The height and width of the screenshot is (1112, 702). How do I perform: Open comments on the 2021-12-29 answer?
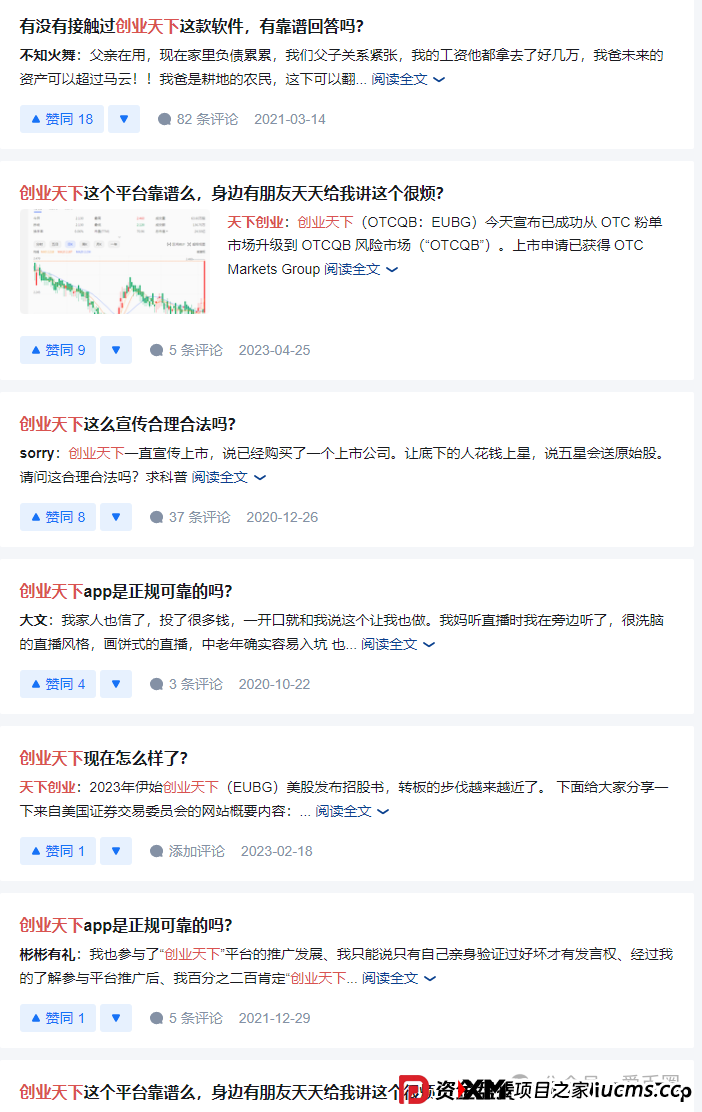pyautogui.click(x=186, y=1018)
